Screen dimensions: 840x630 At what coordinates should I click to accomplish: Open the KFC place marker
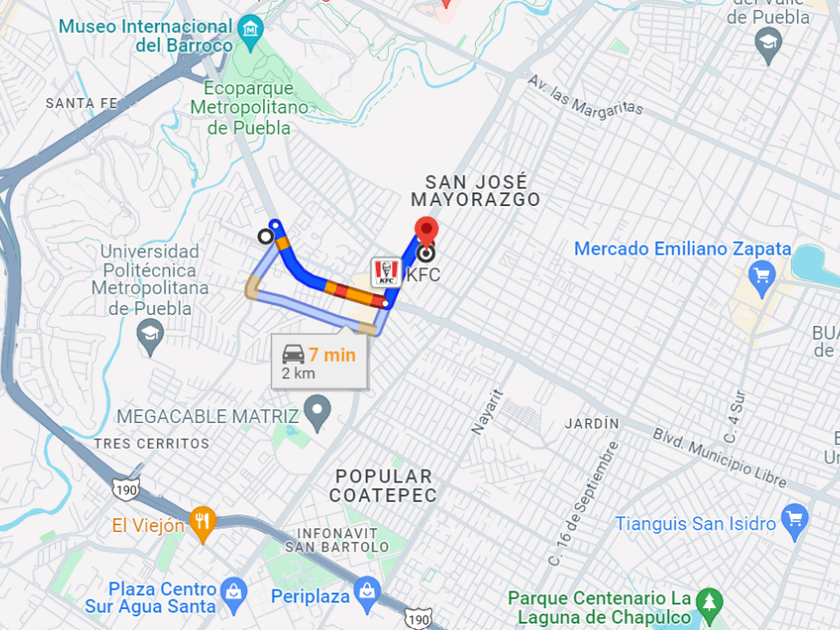[386, 272]
